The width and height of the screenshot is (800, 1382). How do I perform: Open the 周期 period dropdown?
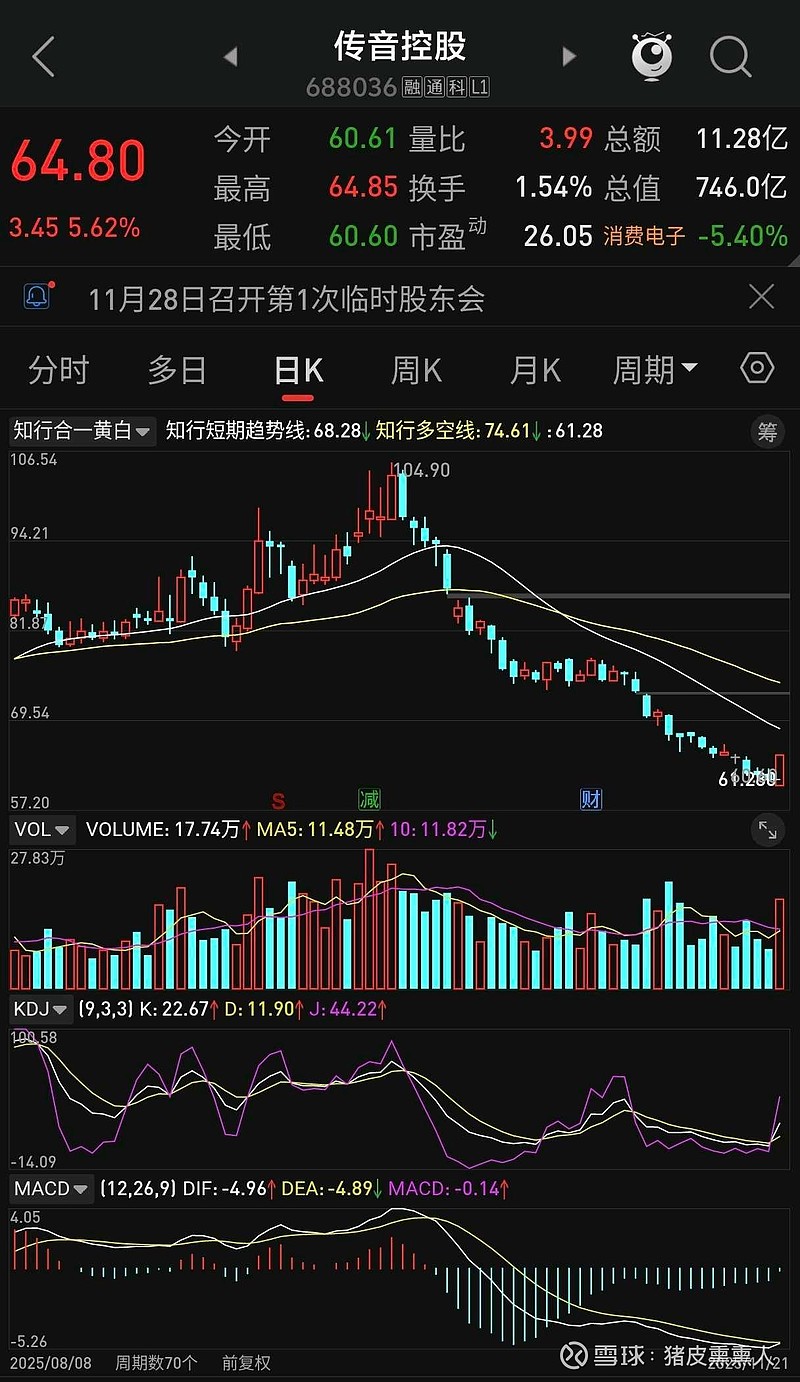(655, 369)
